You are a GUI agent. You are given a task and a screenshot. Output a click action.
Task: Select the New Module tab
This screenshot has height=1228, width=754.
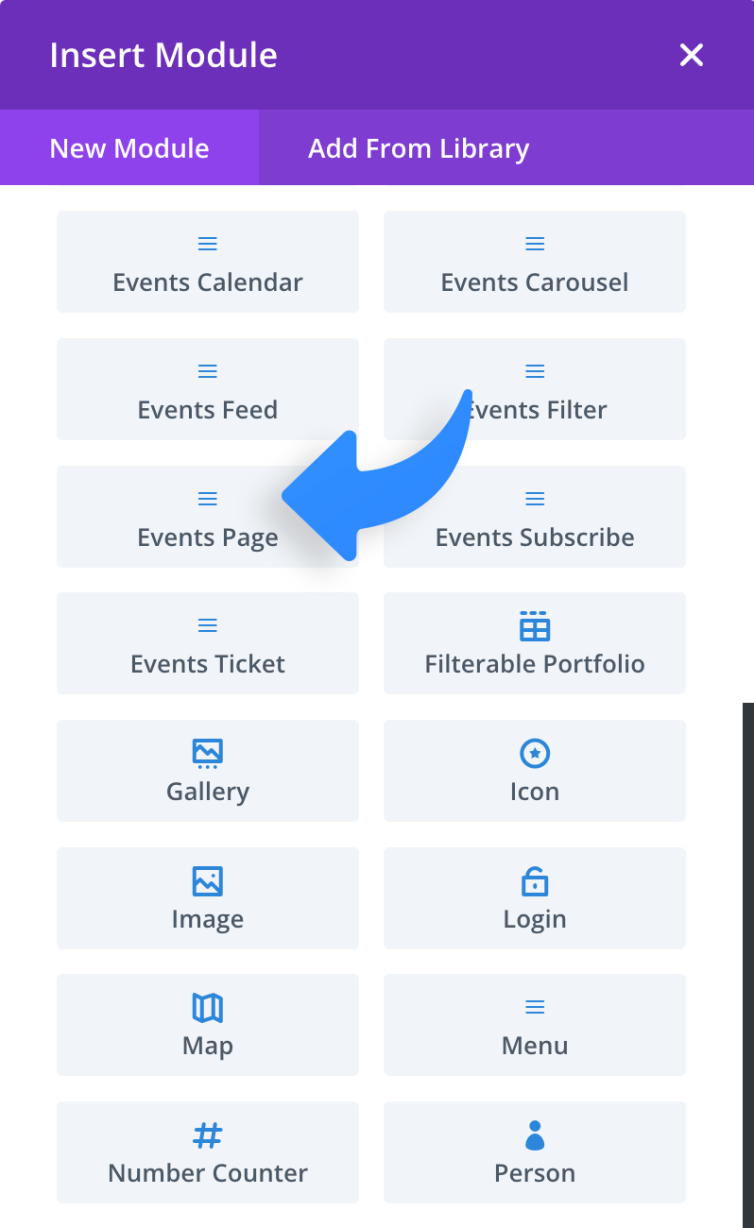[128, 148]
